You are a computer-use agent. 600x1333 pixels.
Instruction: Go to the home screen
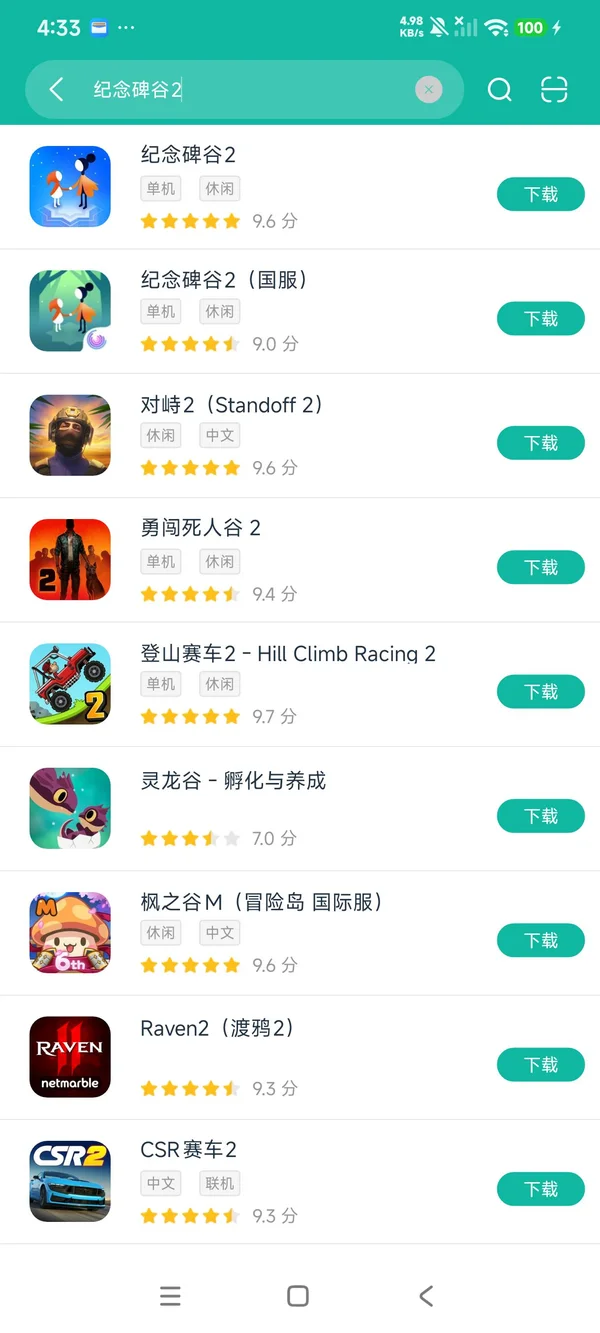click(298, 1296)
